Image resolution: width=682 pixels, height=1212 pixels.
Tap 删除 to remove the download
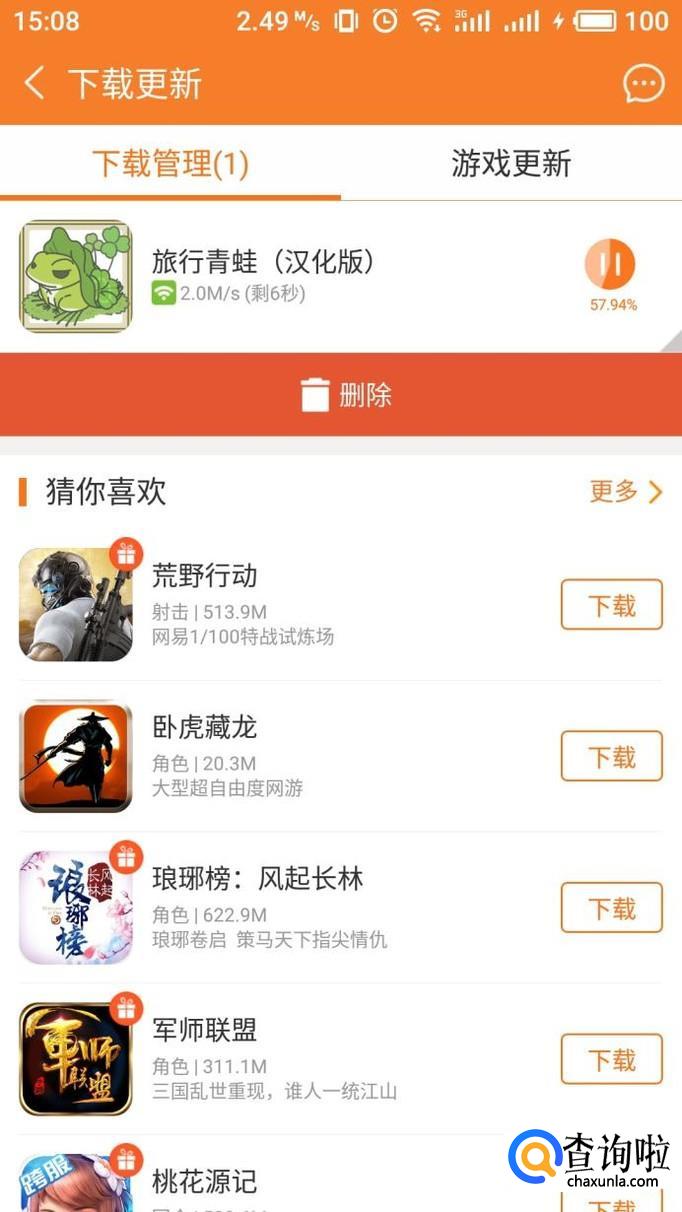[341, 395]
